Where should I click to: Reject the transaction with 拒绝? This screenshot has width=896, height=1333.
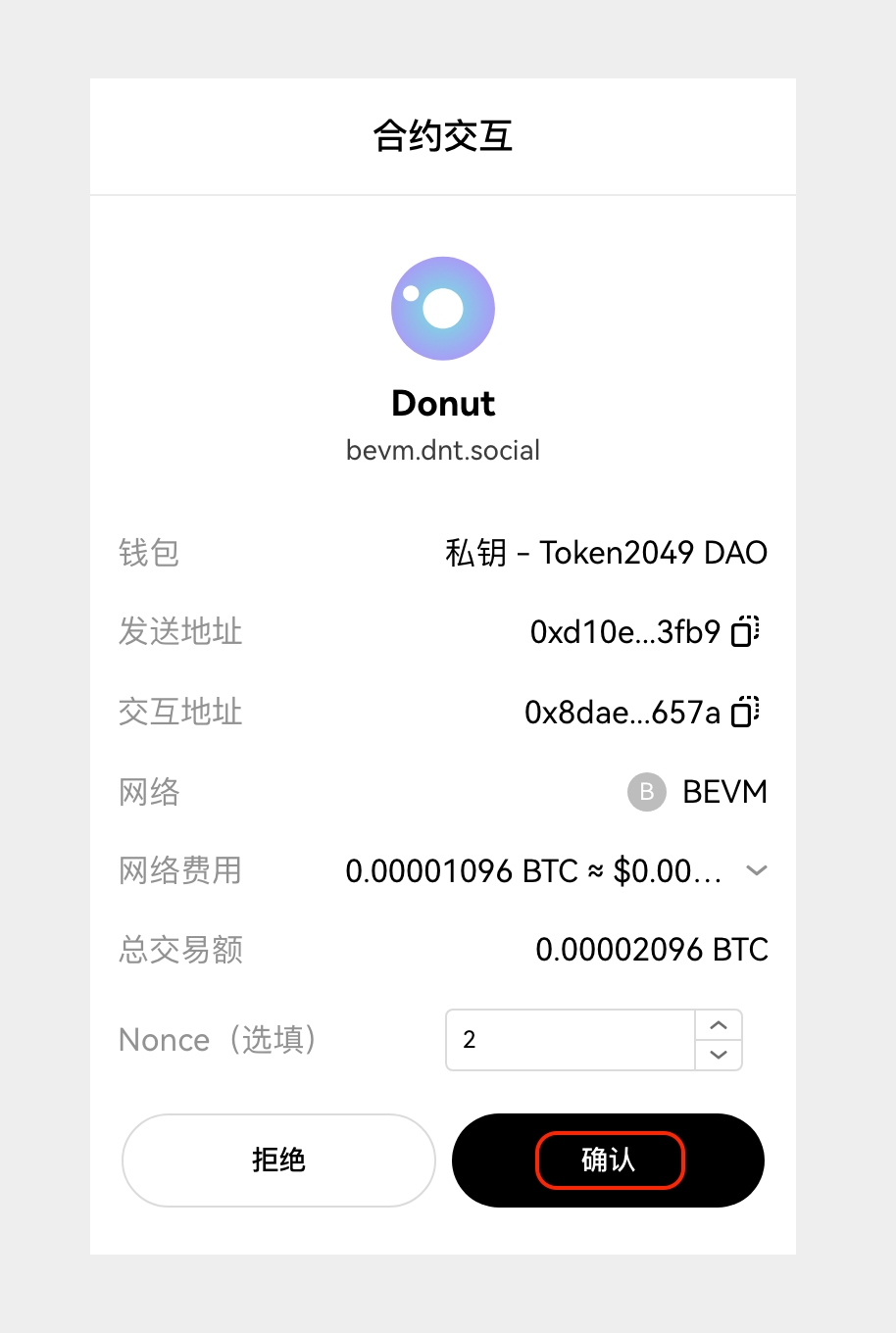[278, 1160]
